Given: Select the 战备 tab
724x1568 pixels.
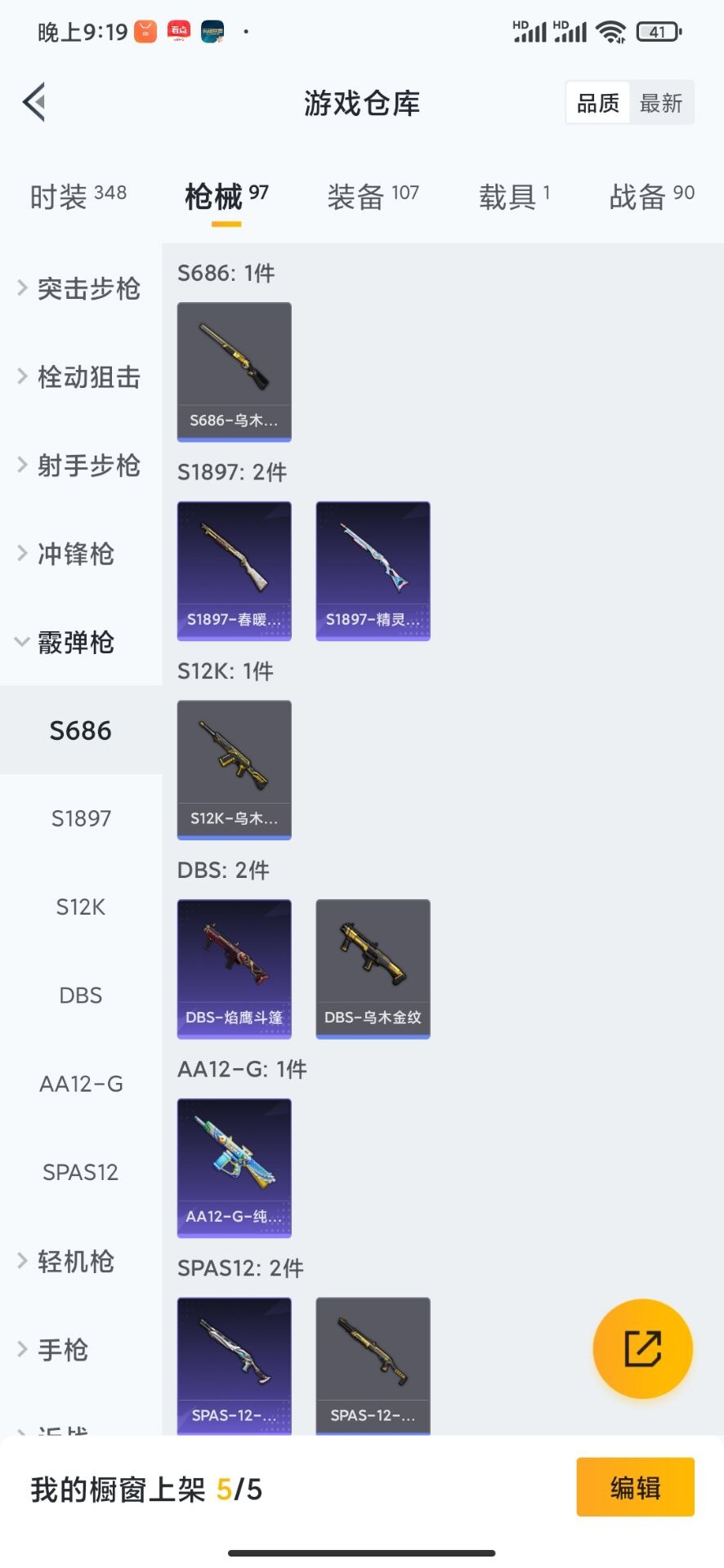Looking at the screenshot, I should click(651, 196).
